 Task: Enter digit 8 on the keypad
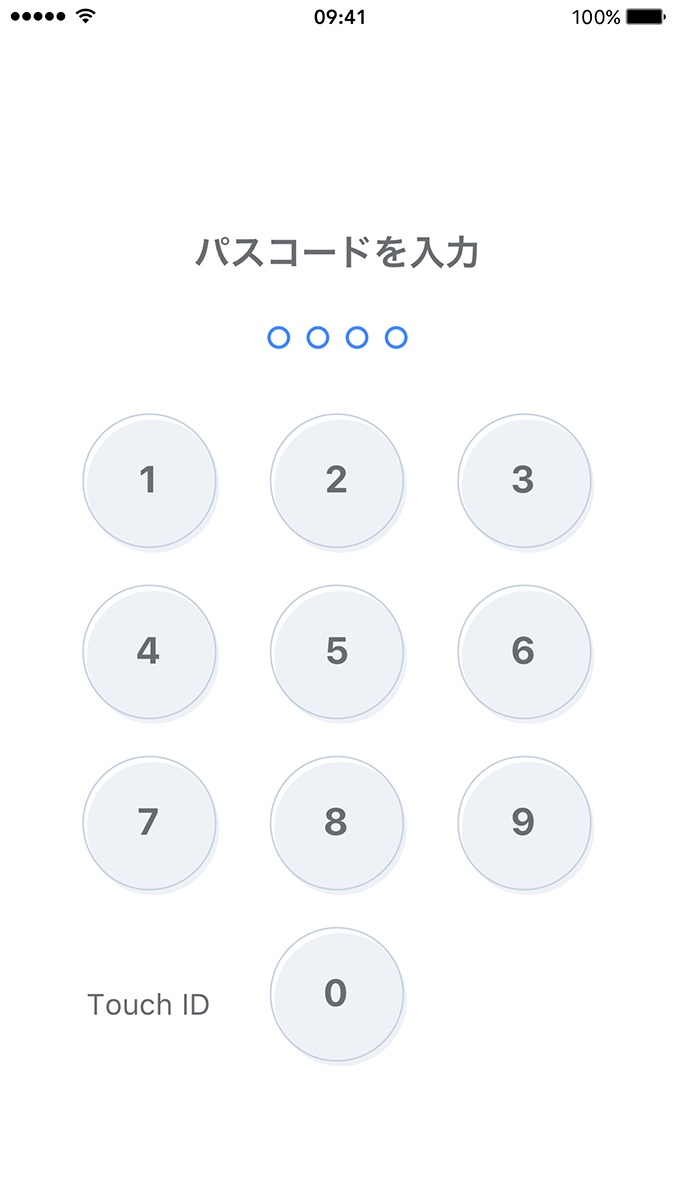click(x=337, y=823)
